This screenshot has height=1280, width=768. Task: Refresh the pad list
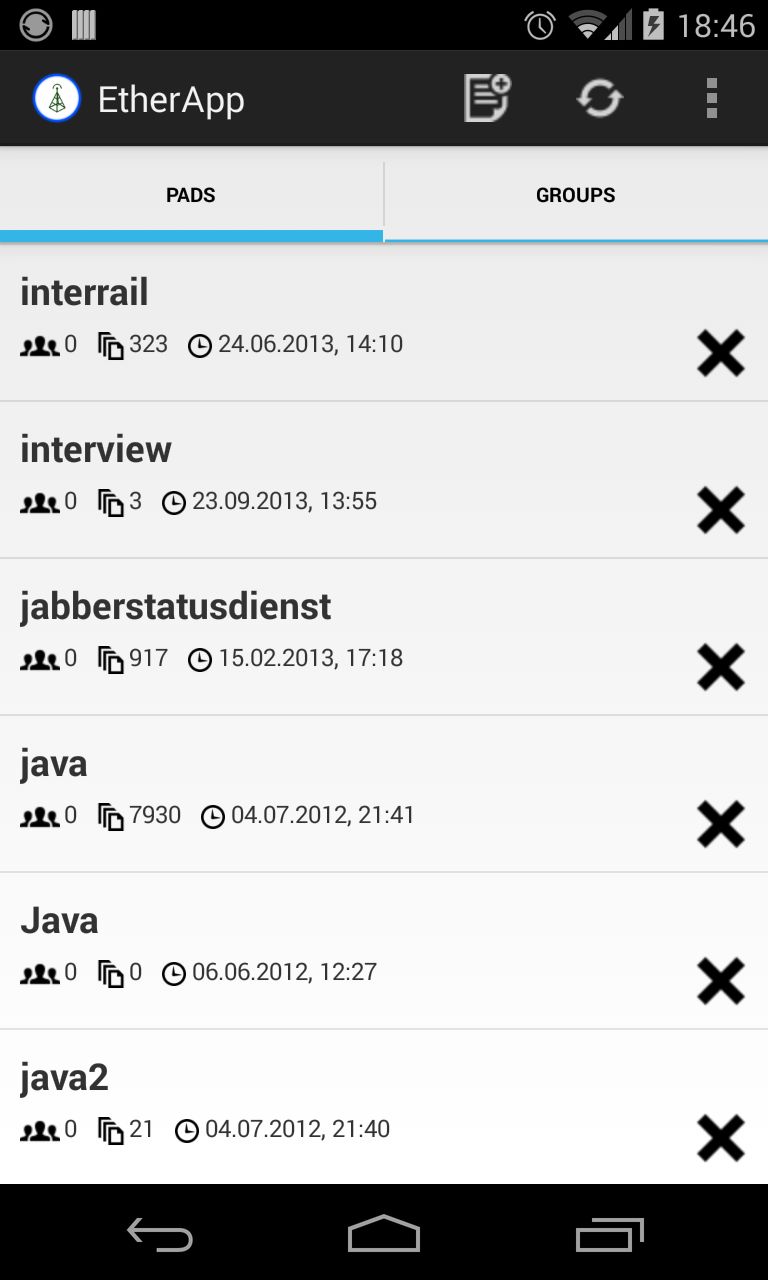pos(600,99)
